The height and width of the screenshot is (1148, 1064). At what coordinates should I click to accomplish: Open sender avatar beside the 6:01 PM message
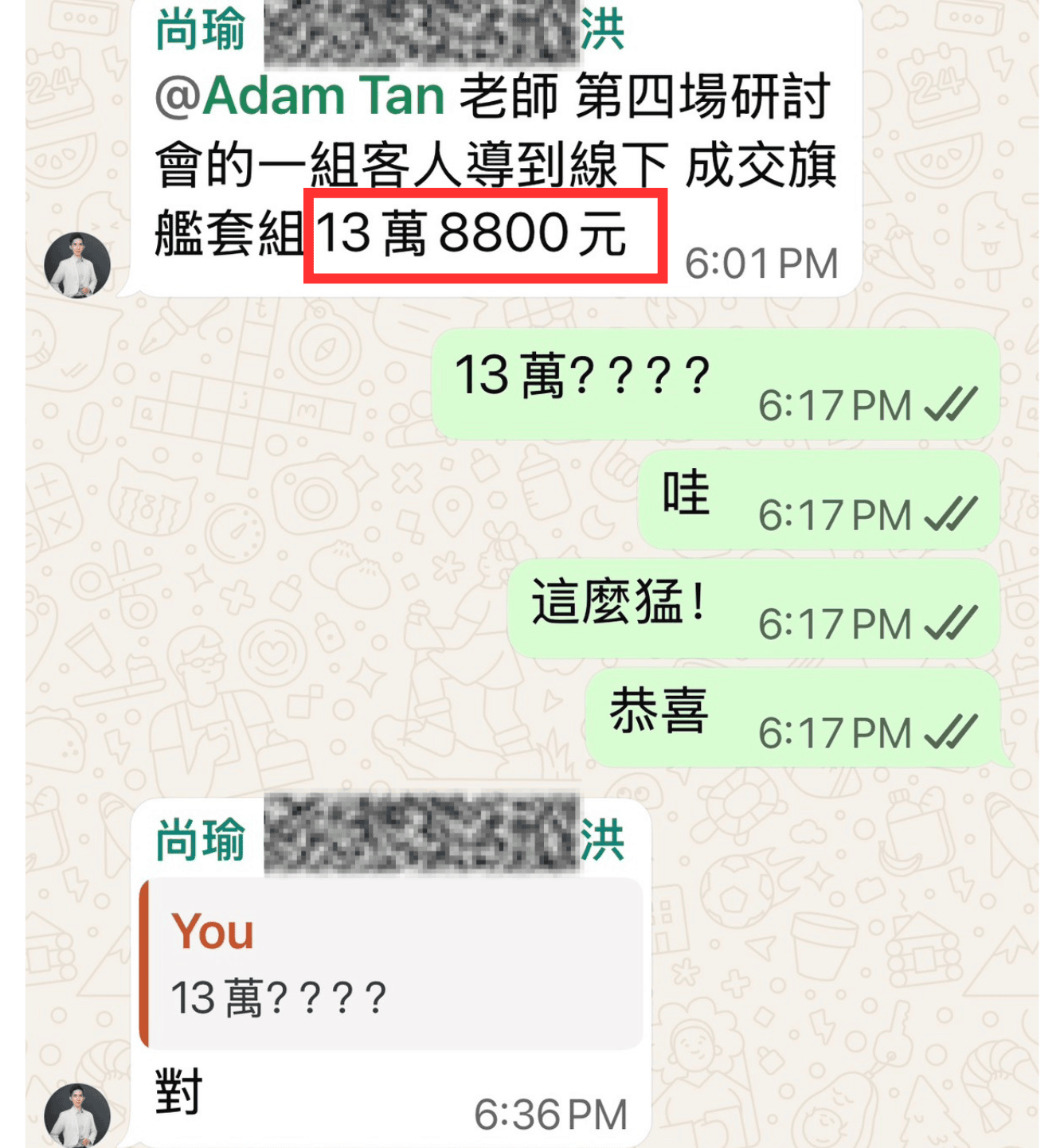coord(77,265)
